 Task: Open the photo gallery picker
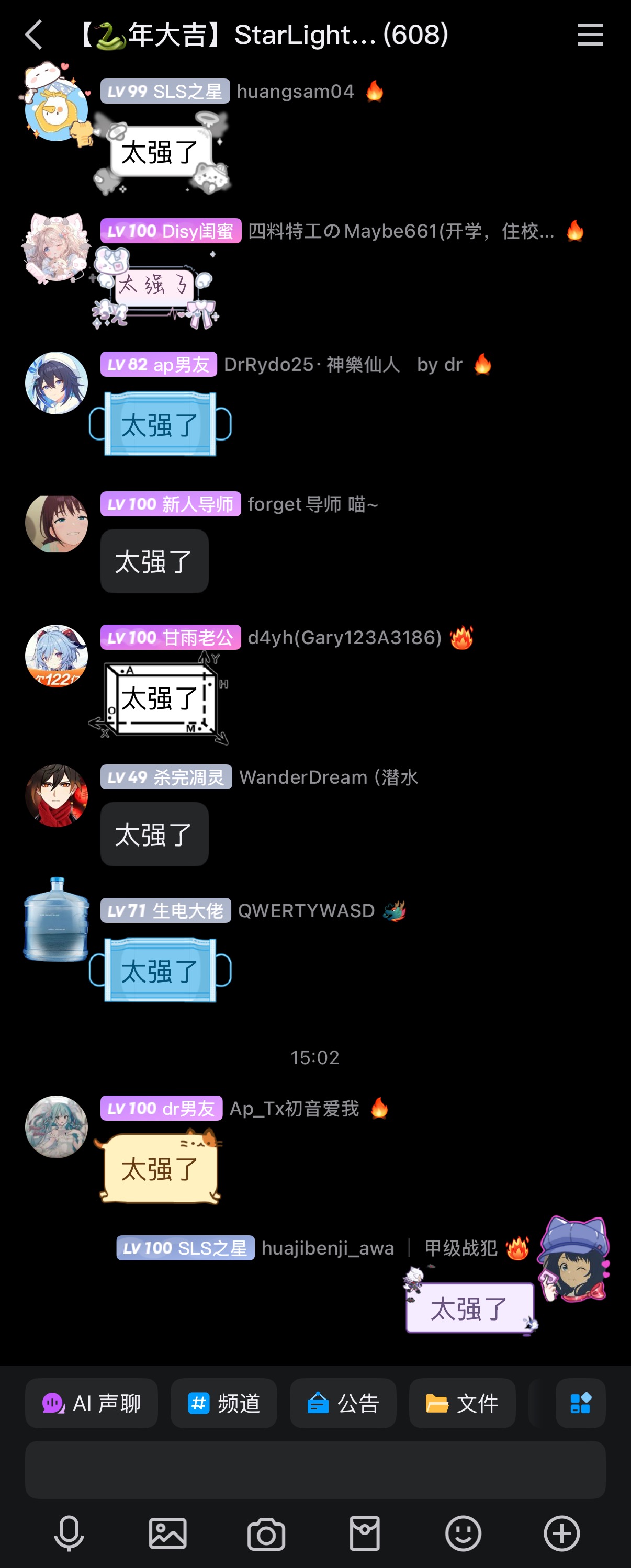tap(167, 1533)
